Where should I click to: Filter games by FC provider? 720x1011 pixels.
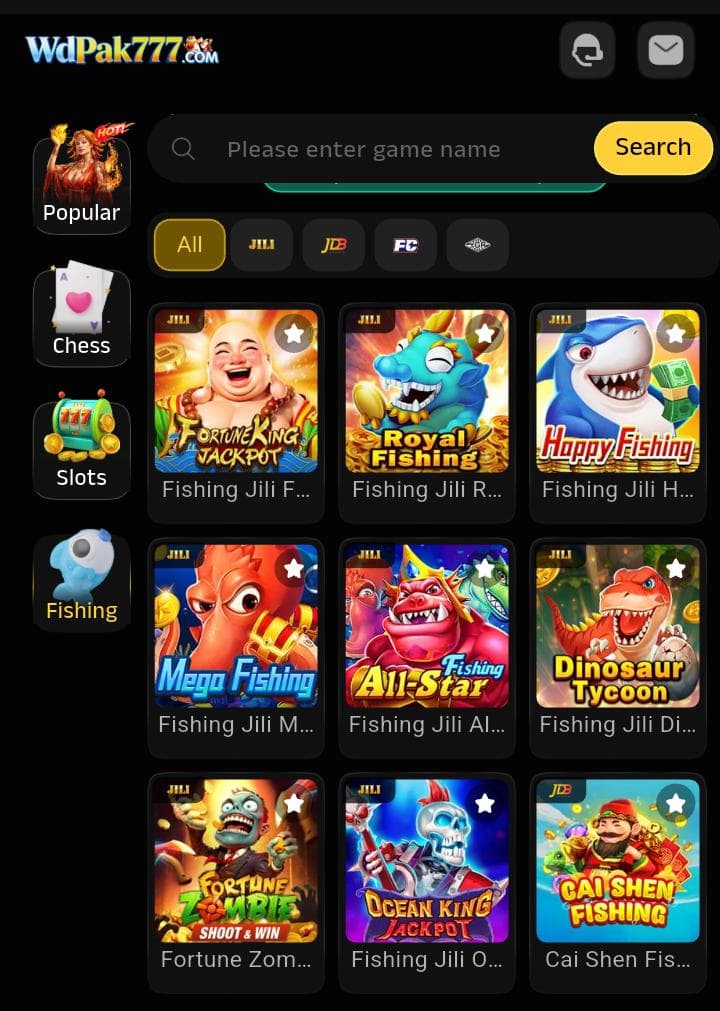(405, 245)
